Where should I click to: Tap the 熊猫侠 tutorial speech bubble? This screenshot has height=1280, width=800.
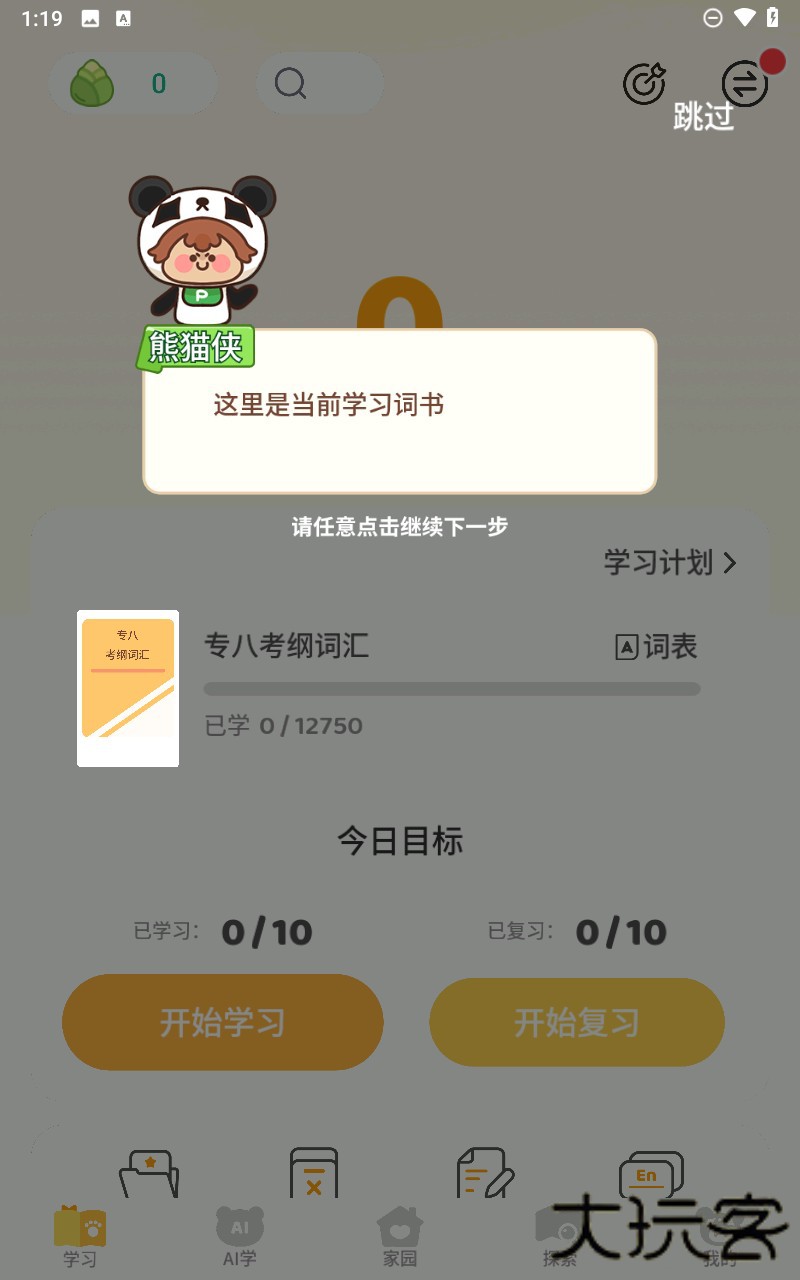(x=400, y=410)
